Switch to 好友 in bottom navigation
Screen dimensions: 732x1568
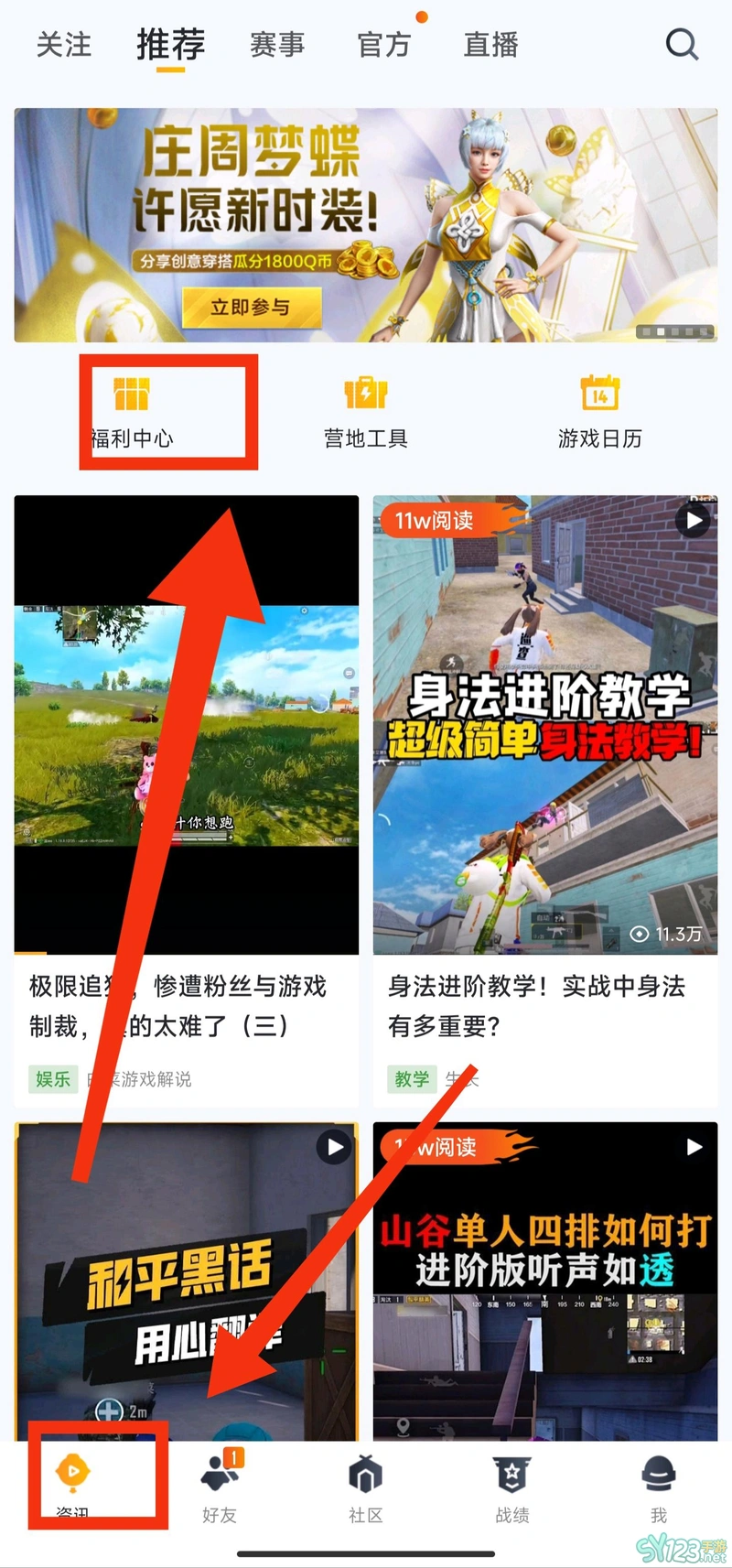pyautogui.click(x=220, y=1487)
